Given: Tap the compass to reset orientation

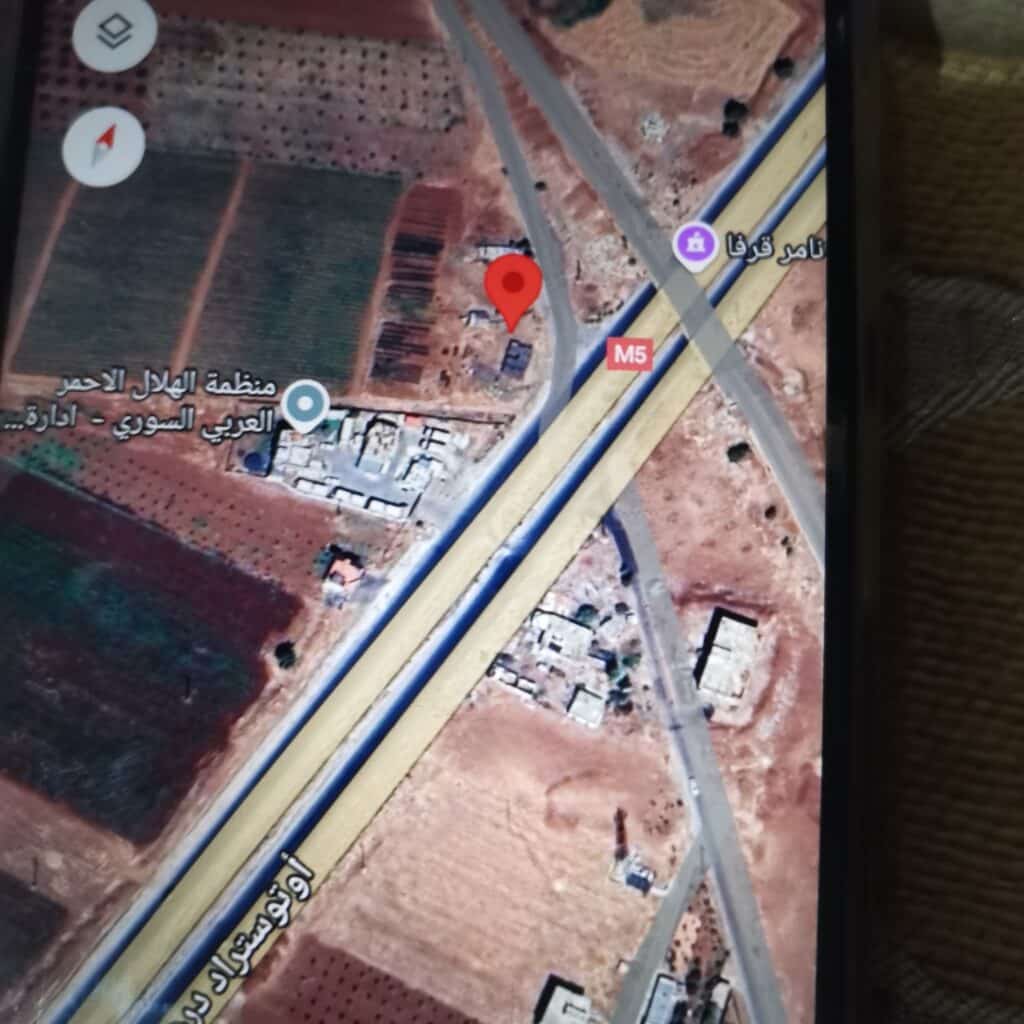Looking at the screenshot, I should [x=104, y=146].
